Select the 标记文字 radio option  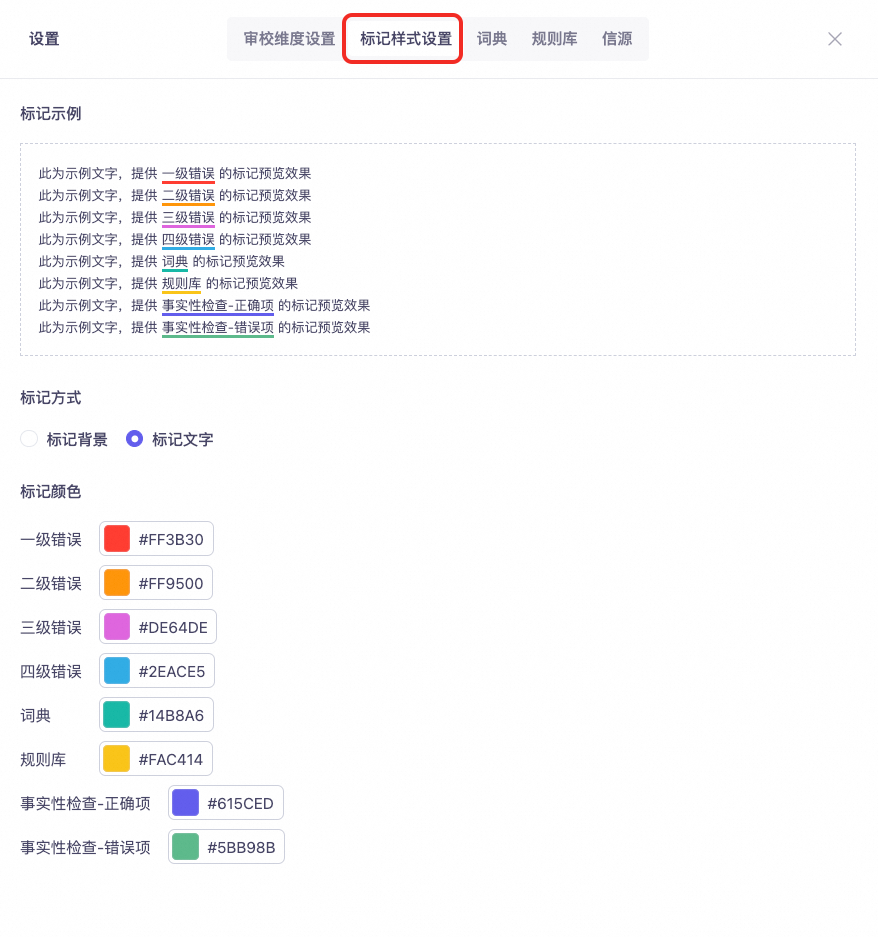pyautogui.click(x=134, y=439)
